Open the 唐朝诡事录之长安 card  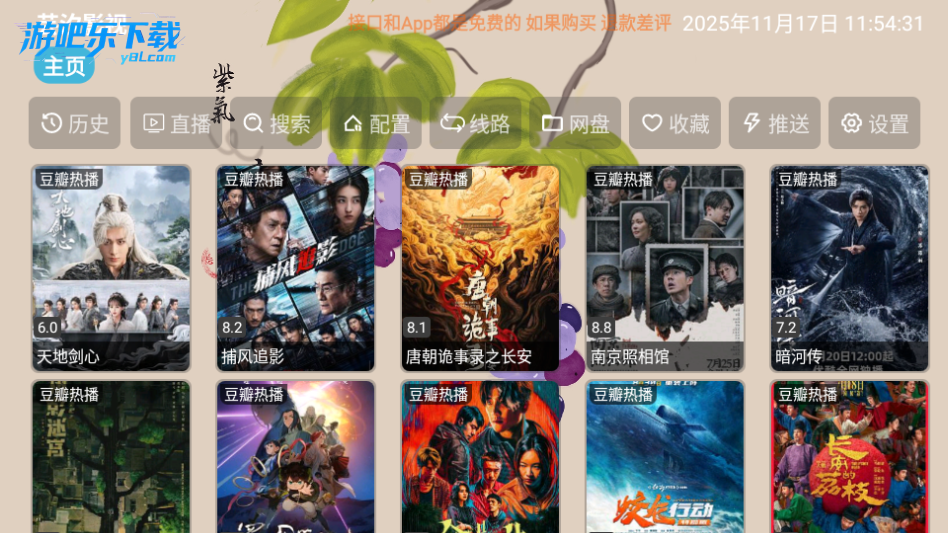[x=480, y=268]
